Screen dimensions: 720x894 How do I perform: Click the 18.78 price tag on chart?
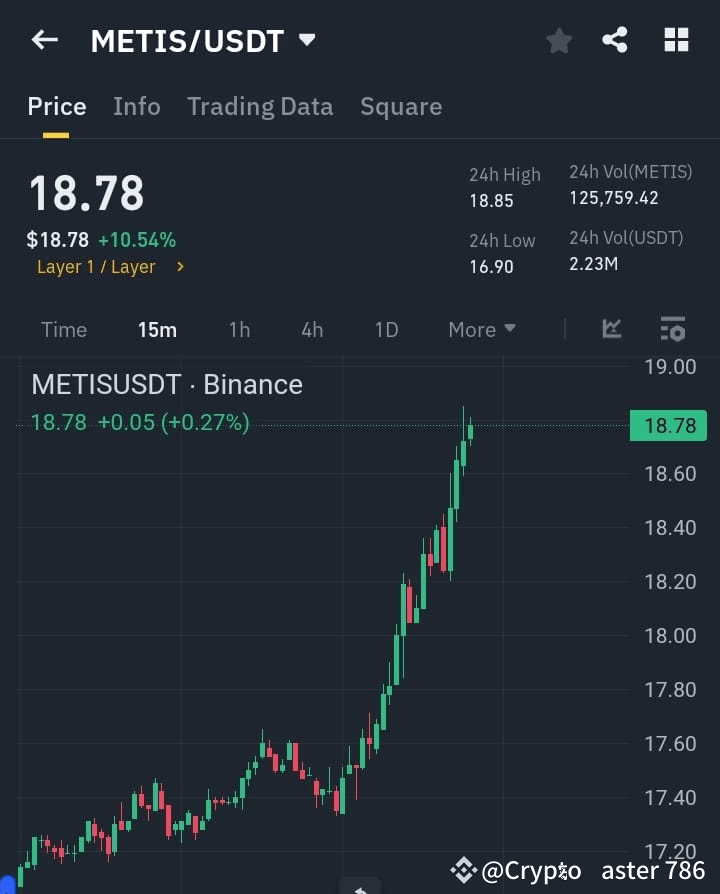pyautogui.click(x=668, y=425)
